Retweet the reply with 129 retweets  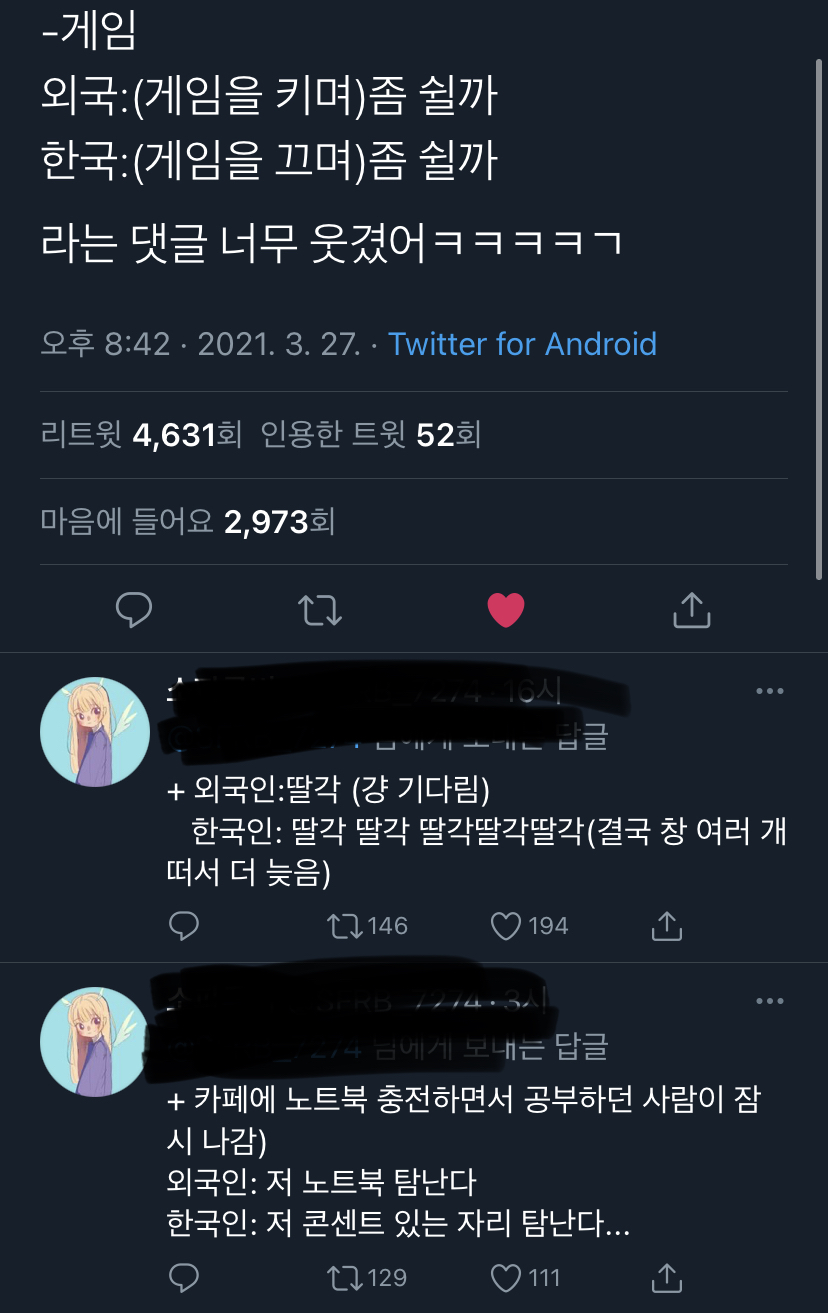tap(345, 1277)
